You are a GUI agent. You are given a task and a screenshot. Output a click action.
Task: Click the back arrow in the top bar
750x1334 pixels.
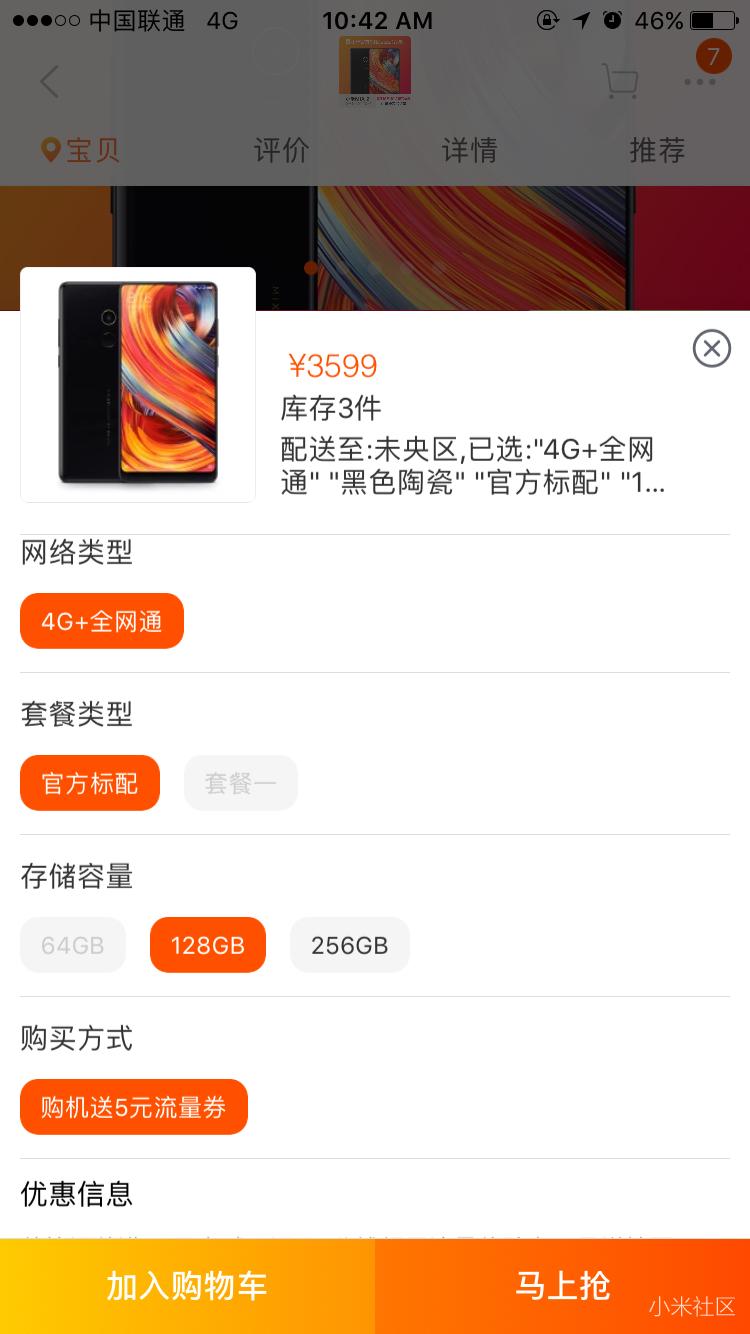(x=49, y=82)
